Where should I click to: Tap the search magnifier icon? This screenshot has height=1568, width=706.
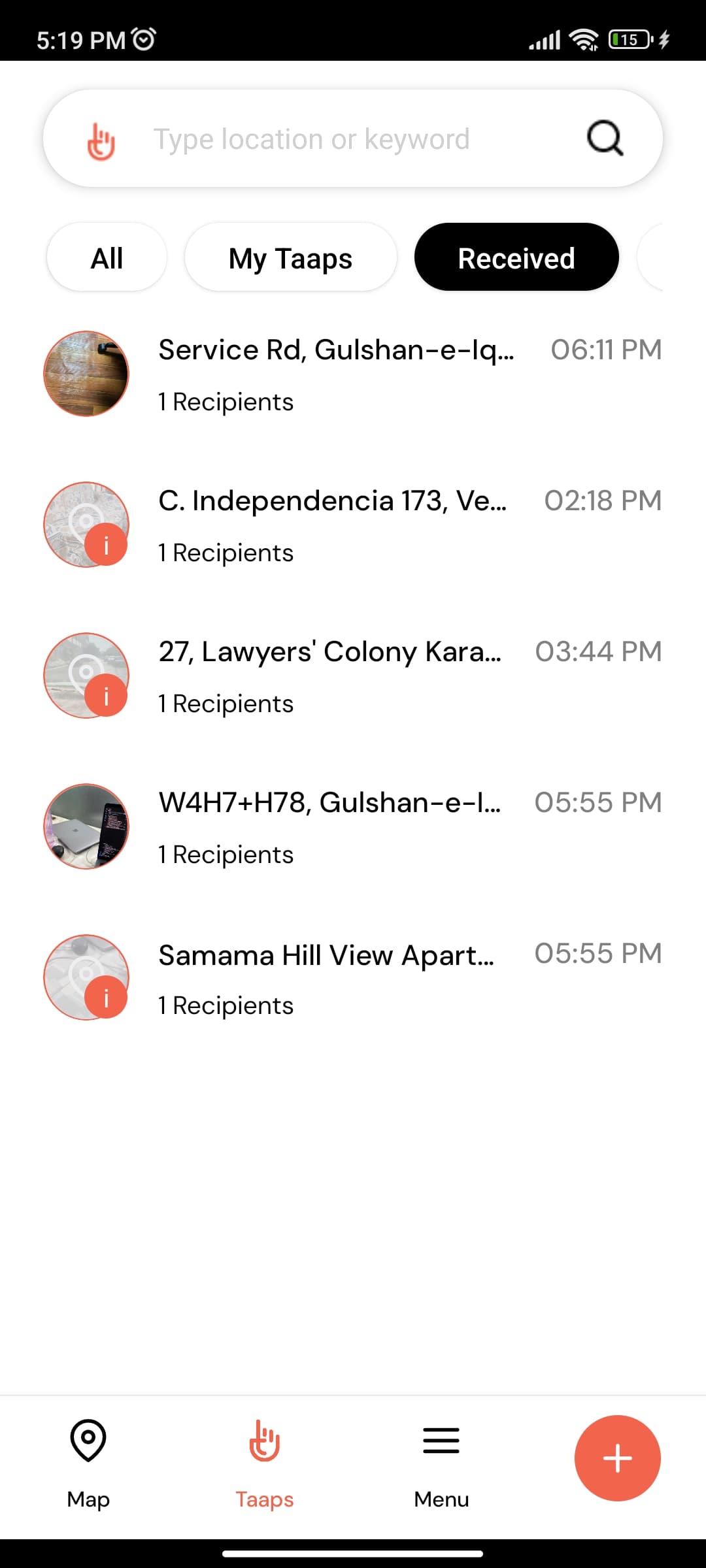pos(605,139)
